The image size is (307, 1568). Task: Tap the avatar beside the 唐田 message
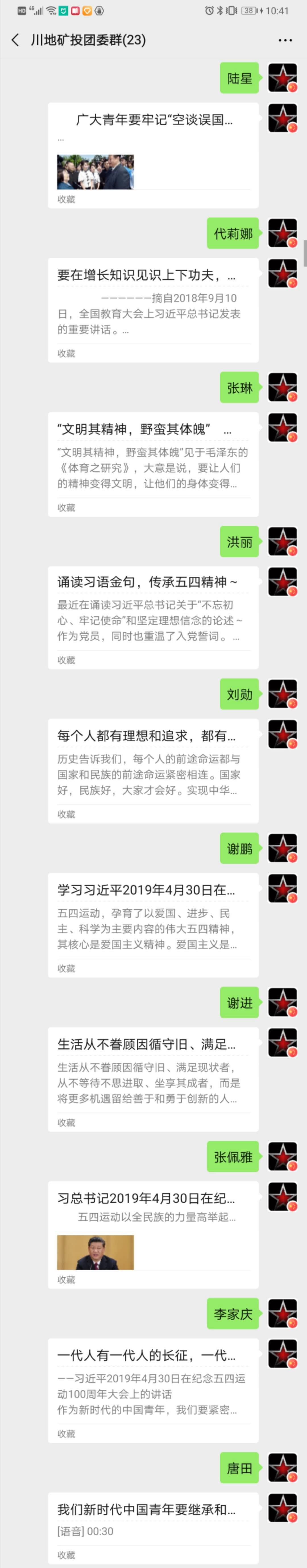(283, 1467)
